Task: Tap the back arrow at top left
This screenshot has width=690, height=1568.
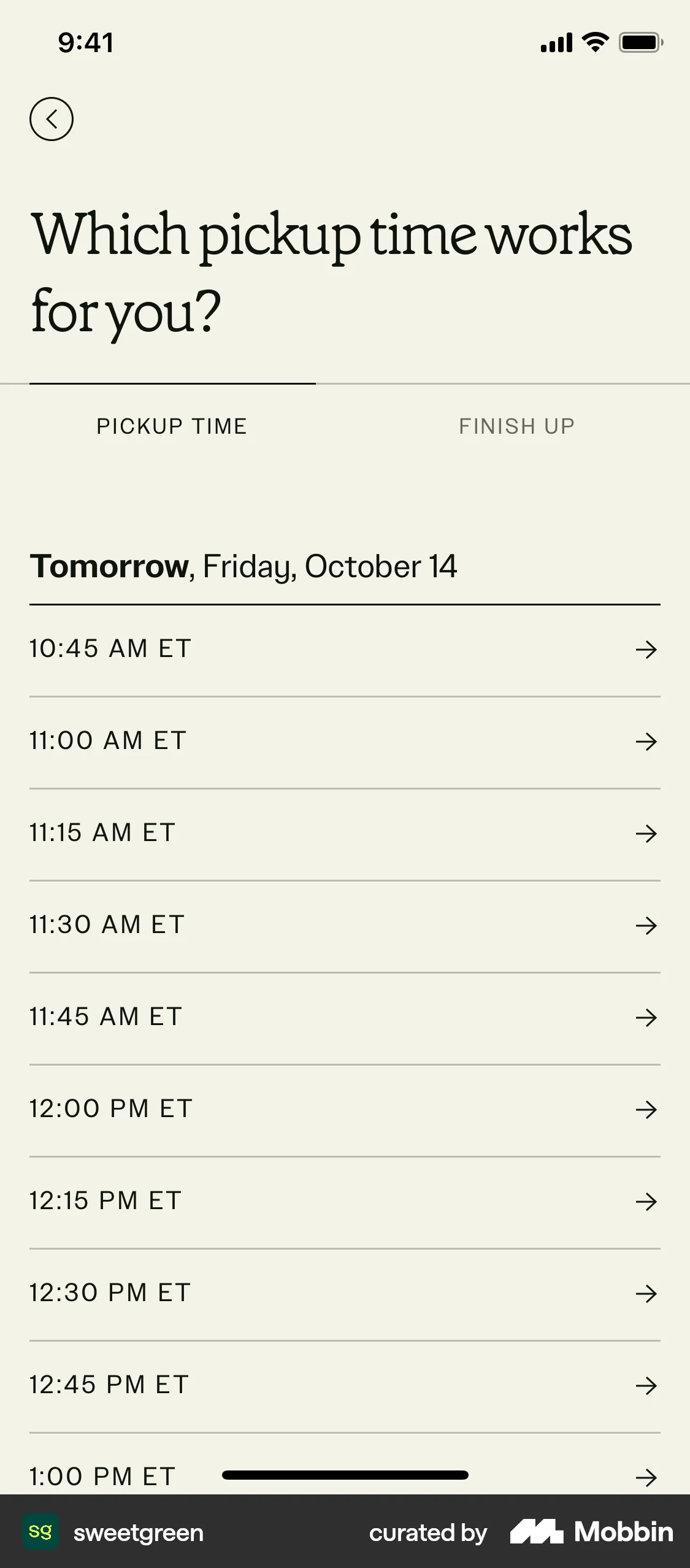Action: pos(53,119)
